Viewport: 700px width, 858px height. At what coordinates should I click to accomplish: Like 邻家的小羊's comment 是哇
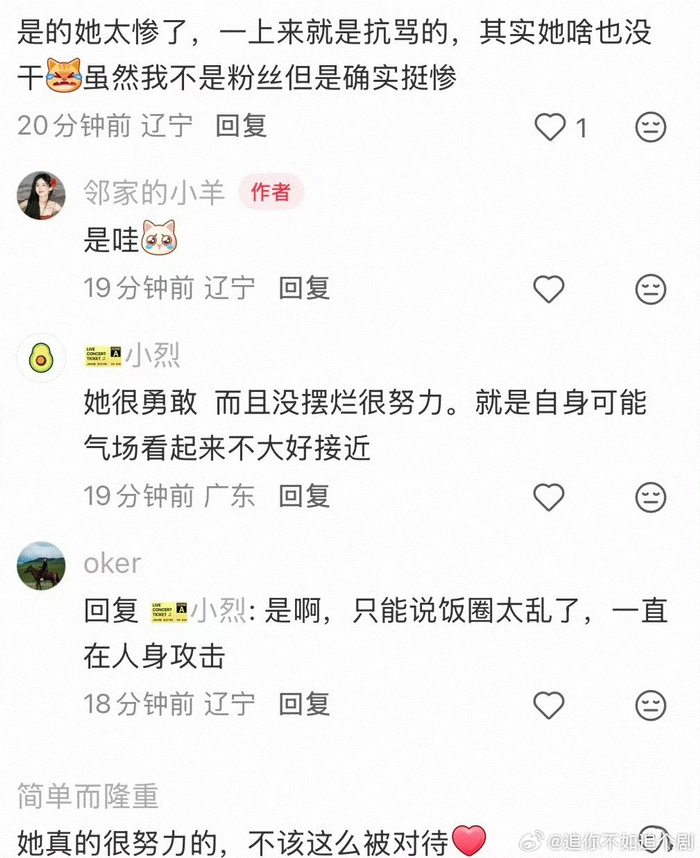pos(549,289)
